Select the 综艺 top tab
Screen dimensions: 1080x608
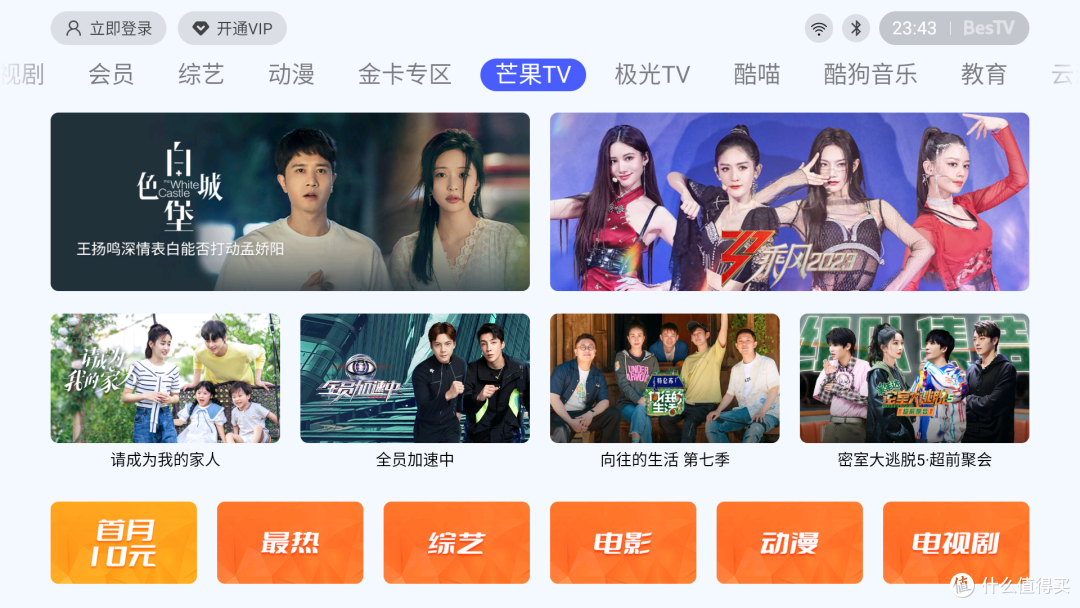click(x=201, y=74)
